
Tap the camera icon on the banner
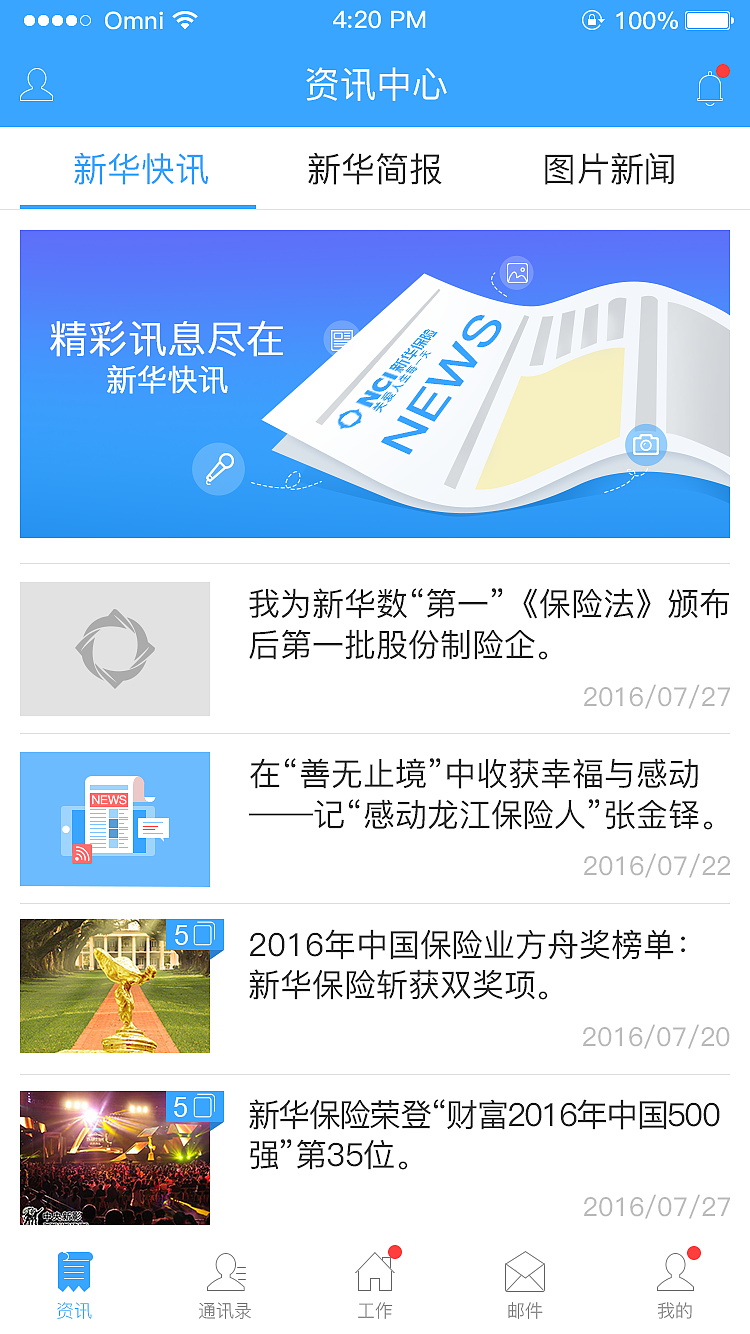coord(645,446)
